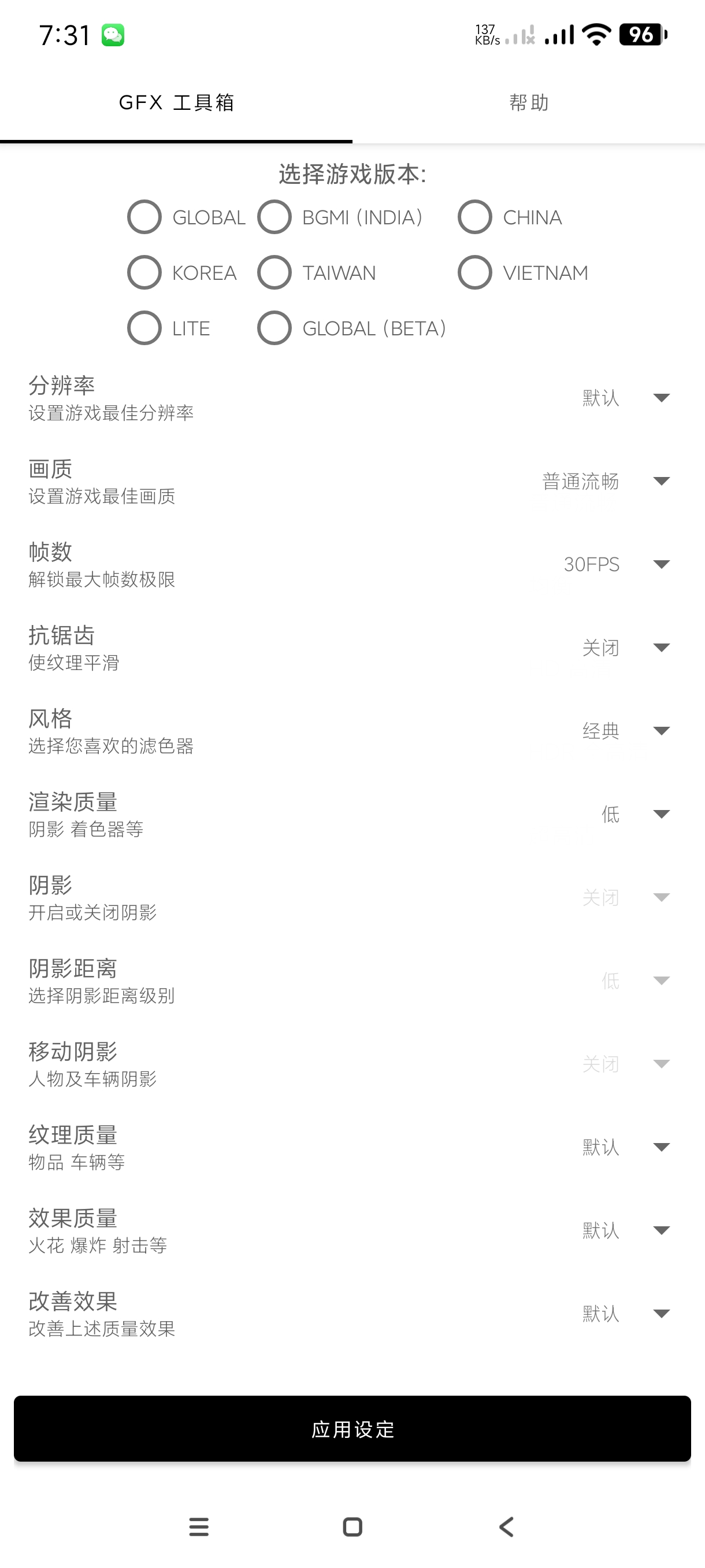The image size is (705, 1568).
Task: Select the TAIWAN radio button
Action: pos(275,273)
